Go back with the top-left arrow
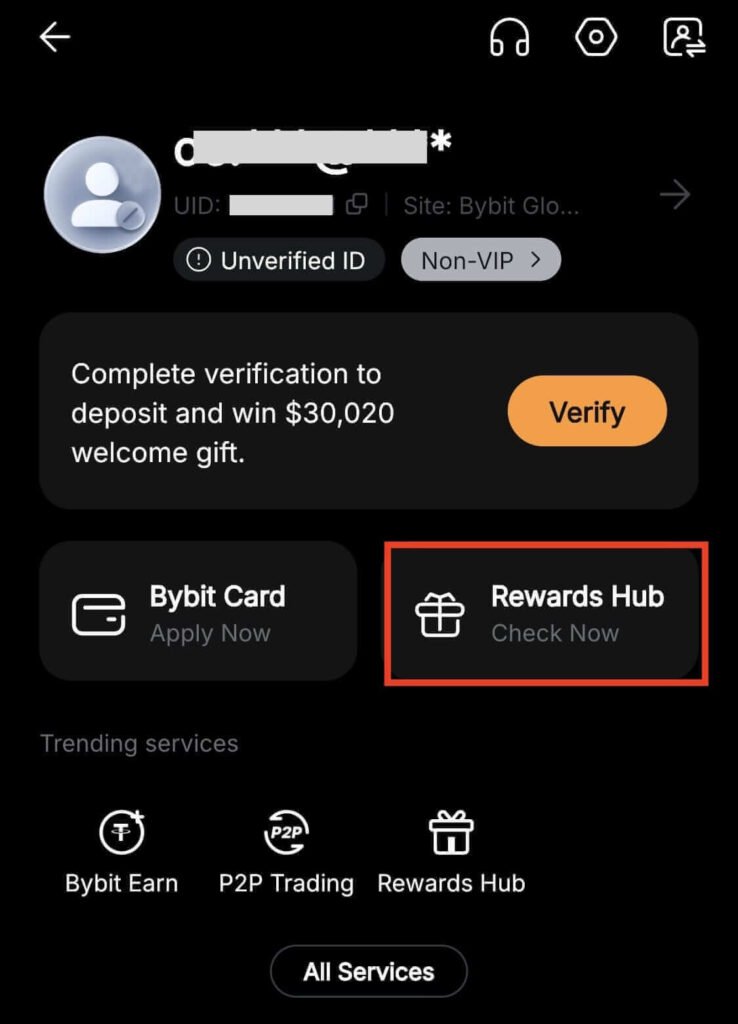Viewport: 738px width, 1024px height. 55,38
